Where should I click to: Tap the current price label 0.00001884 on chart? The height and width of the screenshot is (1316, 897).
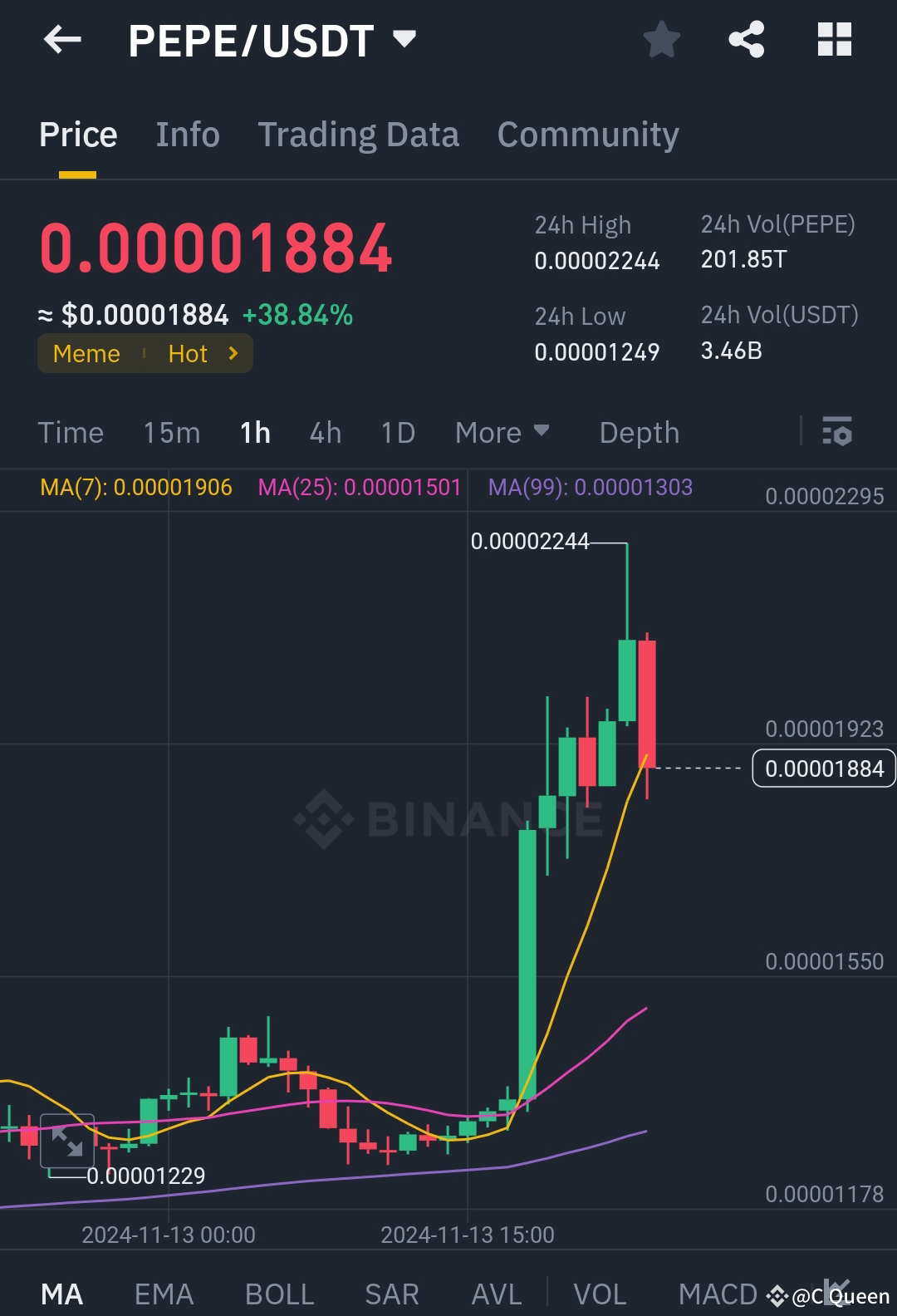(823, 768)
